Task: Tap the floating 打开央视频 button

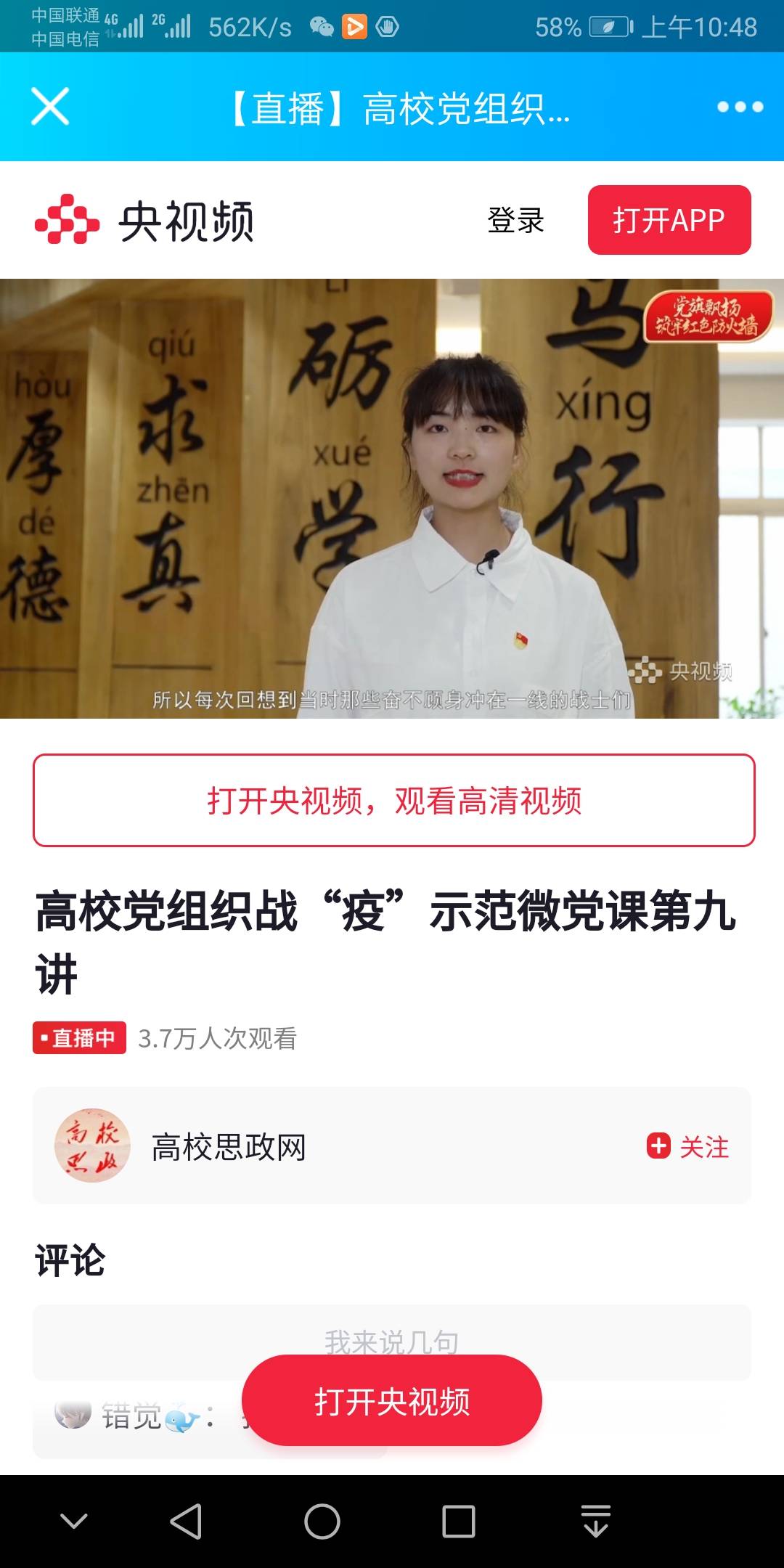Action: coord(392,1400)
